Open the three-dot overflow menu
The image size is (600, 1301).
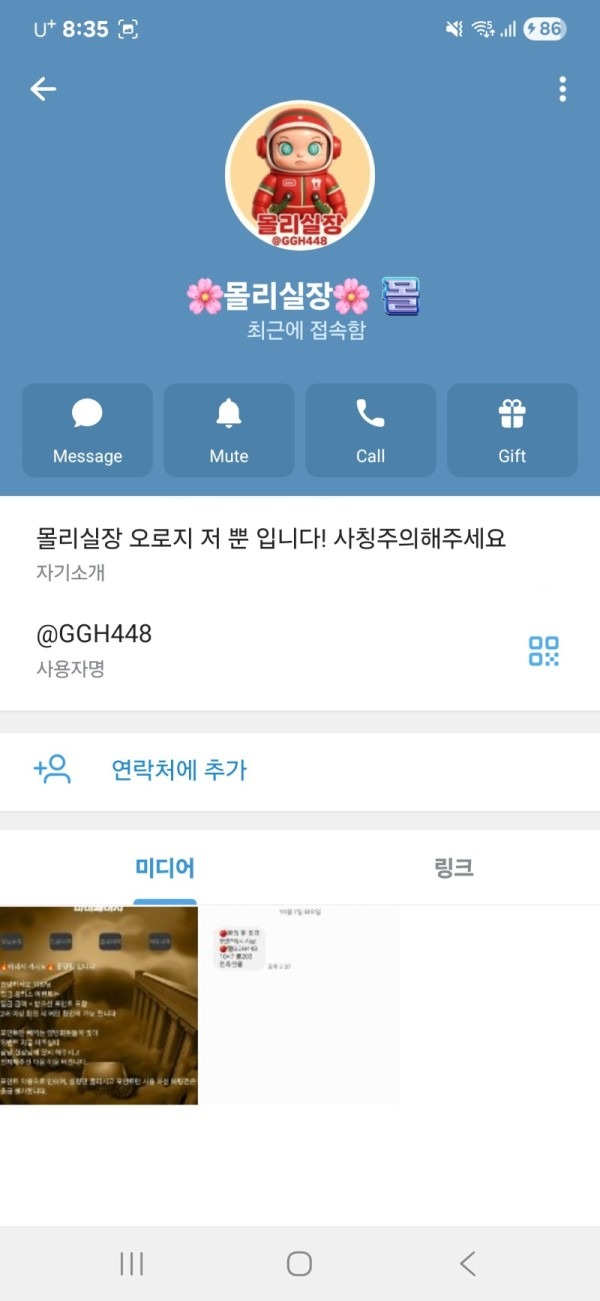(562, 89)
